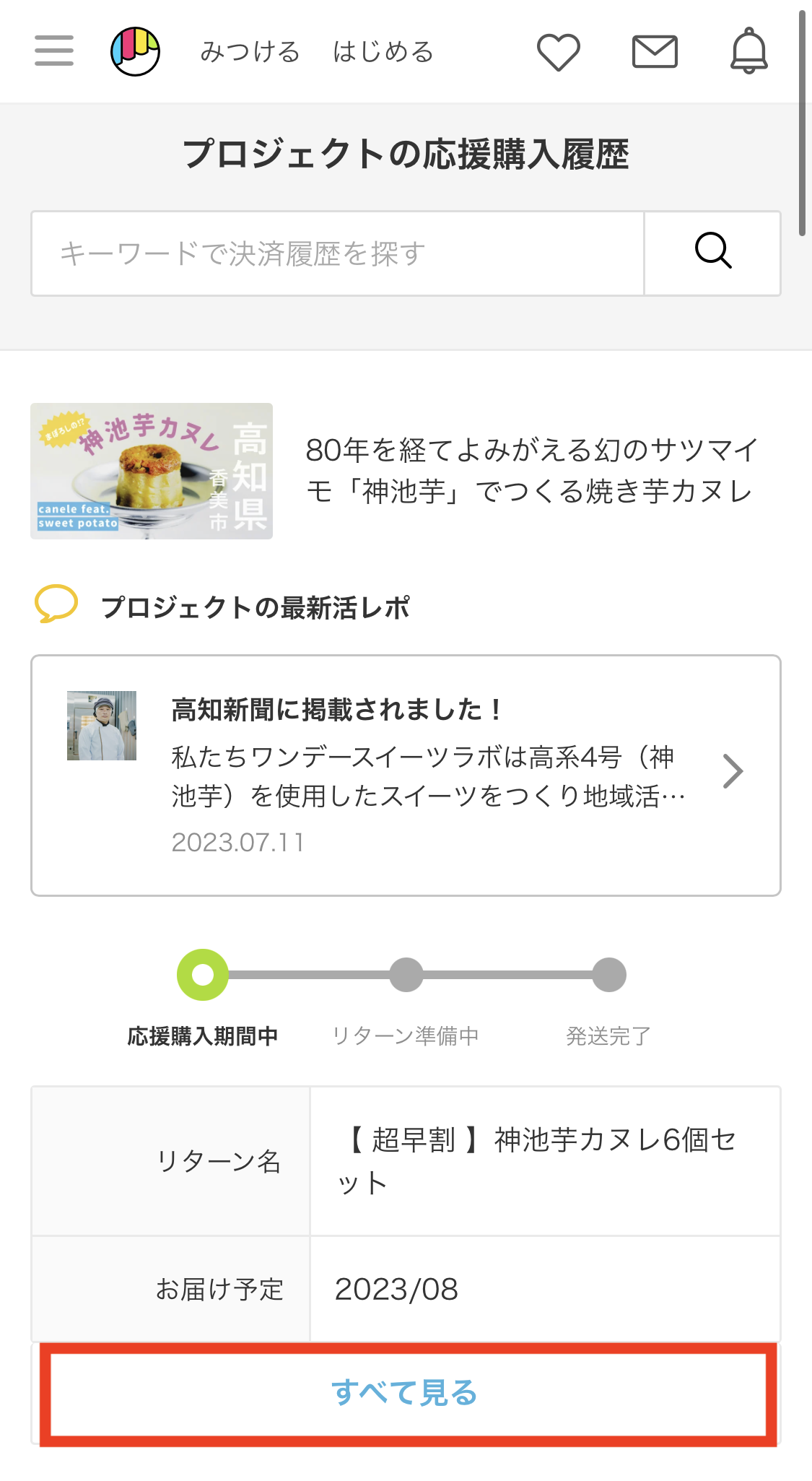Open the はじめる start link
812x1481 pixels.
coord(383,52)
